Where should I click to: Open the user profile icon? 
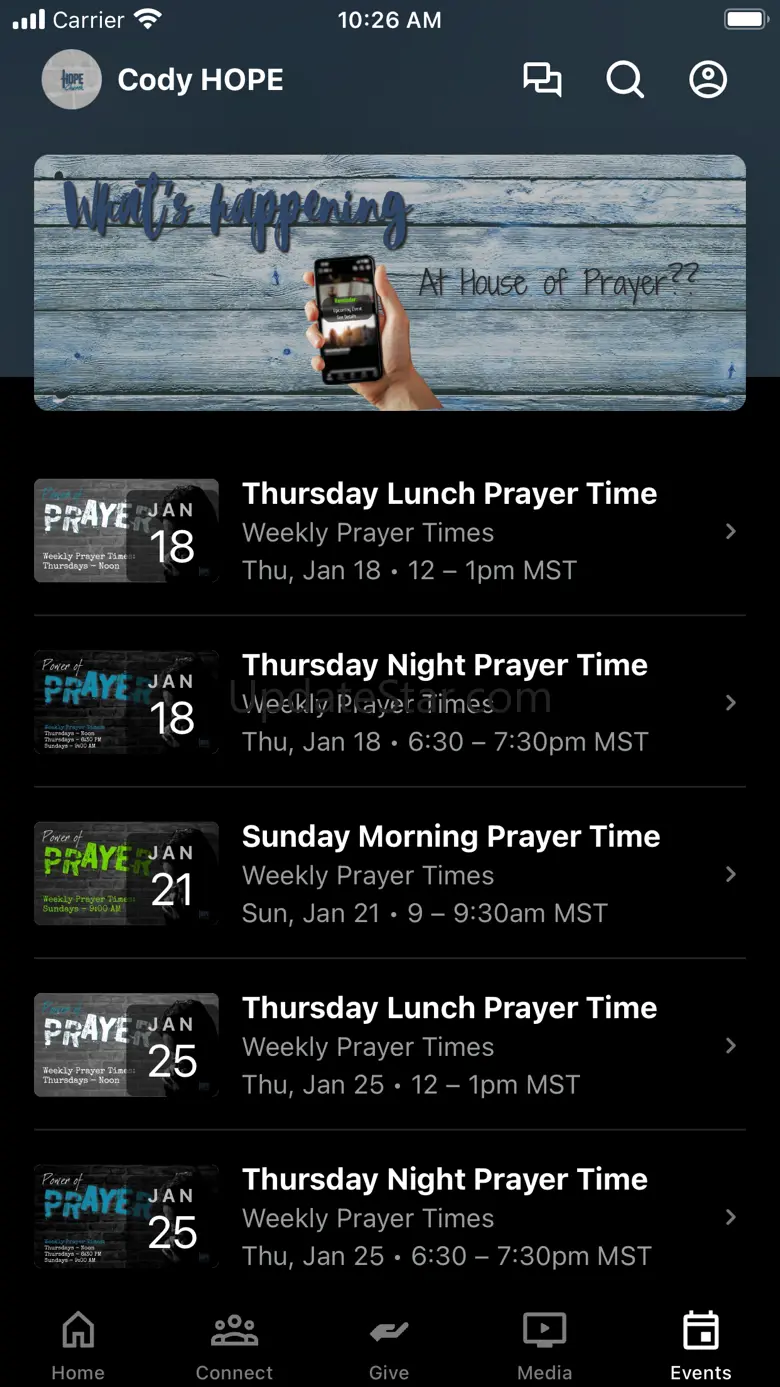tap(708, 80)
